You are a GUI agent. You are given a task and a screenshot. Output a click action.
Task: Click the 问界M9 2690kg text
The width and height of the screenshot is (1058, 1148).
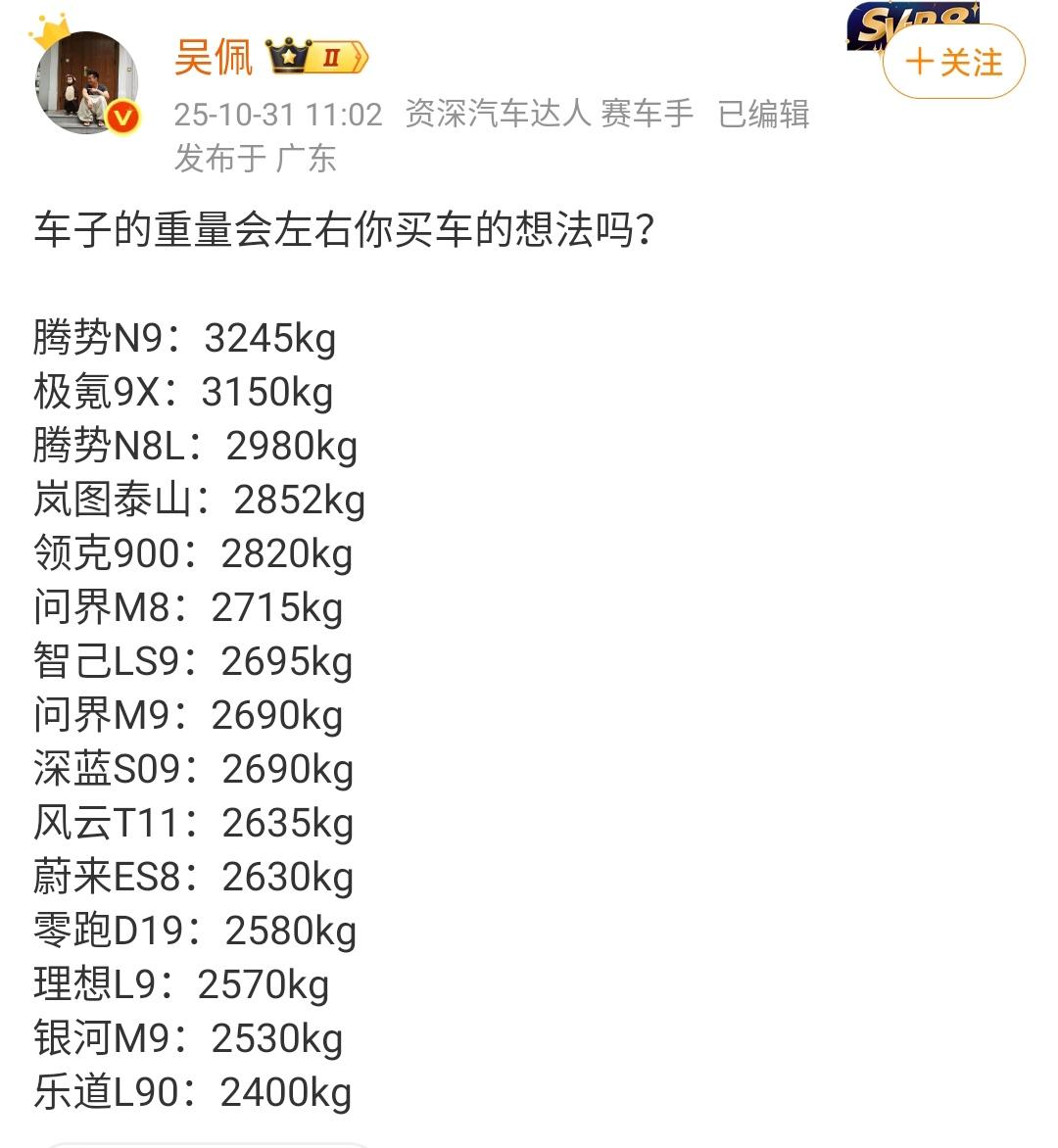pos(186,715)
